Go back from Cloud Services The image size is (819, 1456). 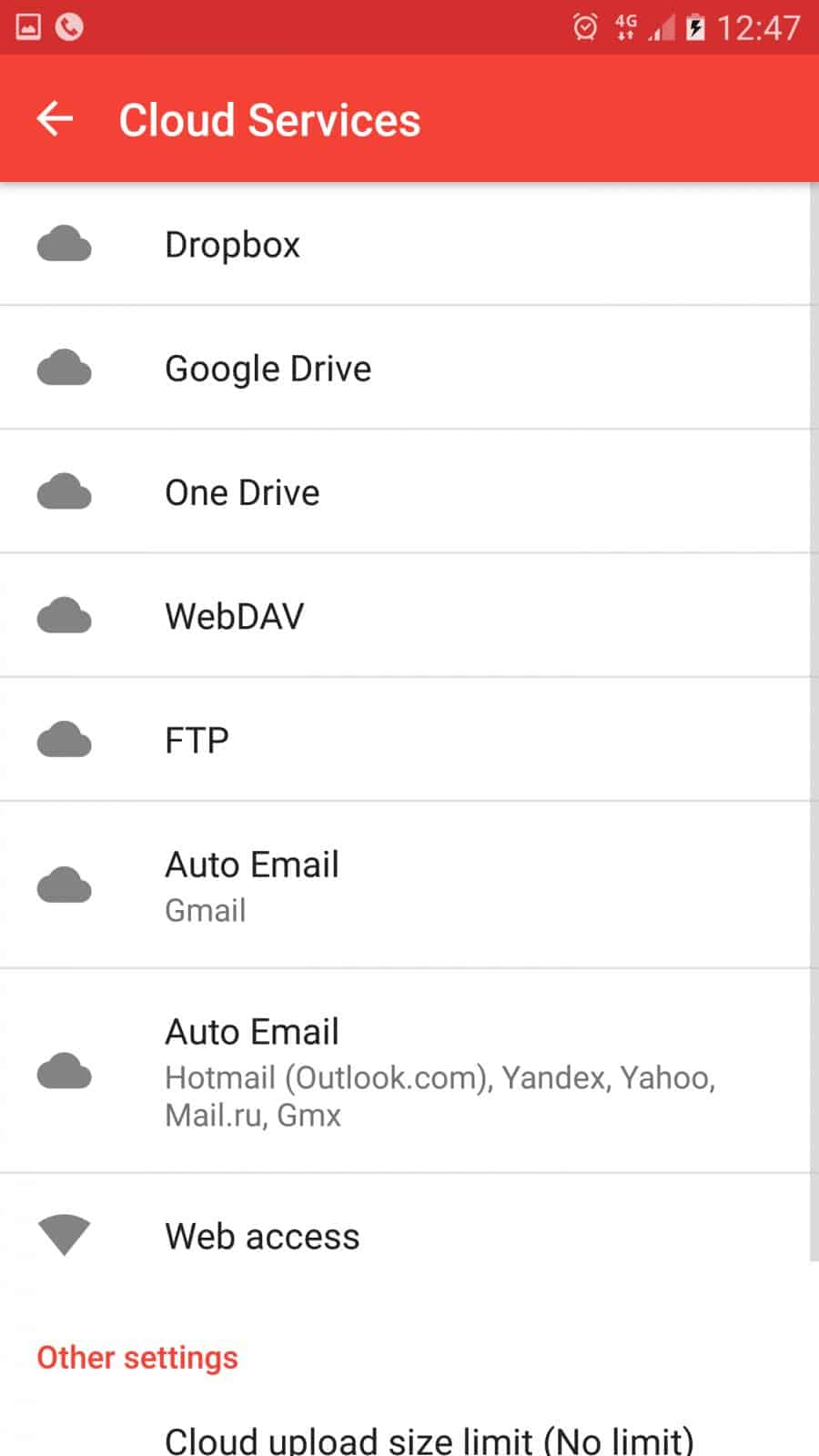[x=55, y=119]
